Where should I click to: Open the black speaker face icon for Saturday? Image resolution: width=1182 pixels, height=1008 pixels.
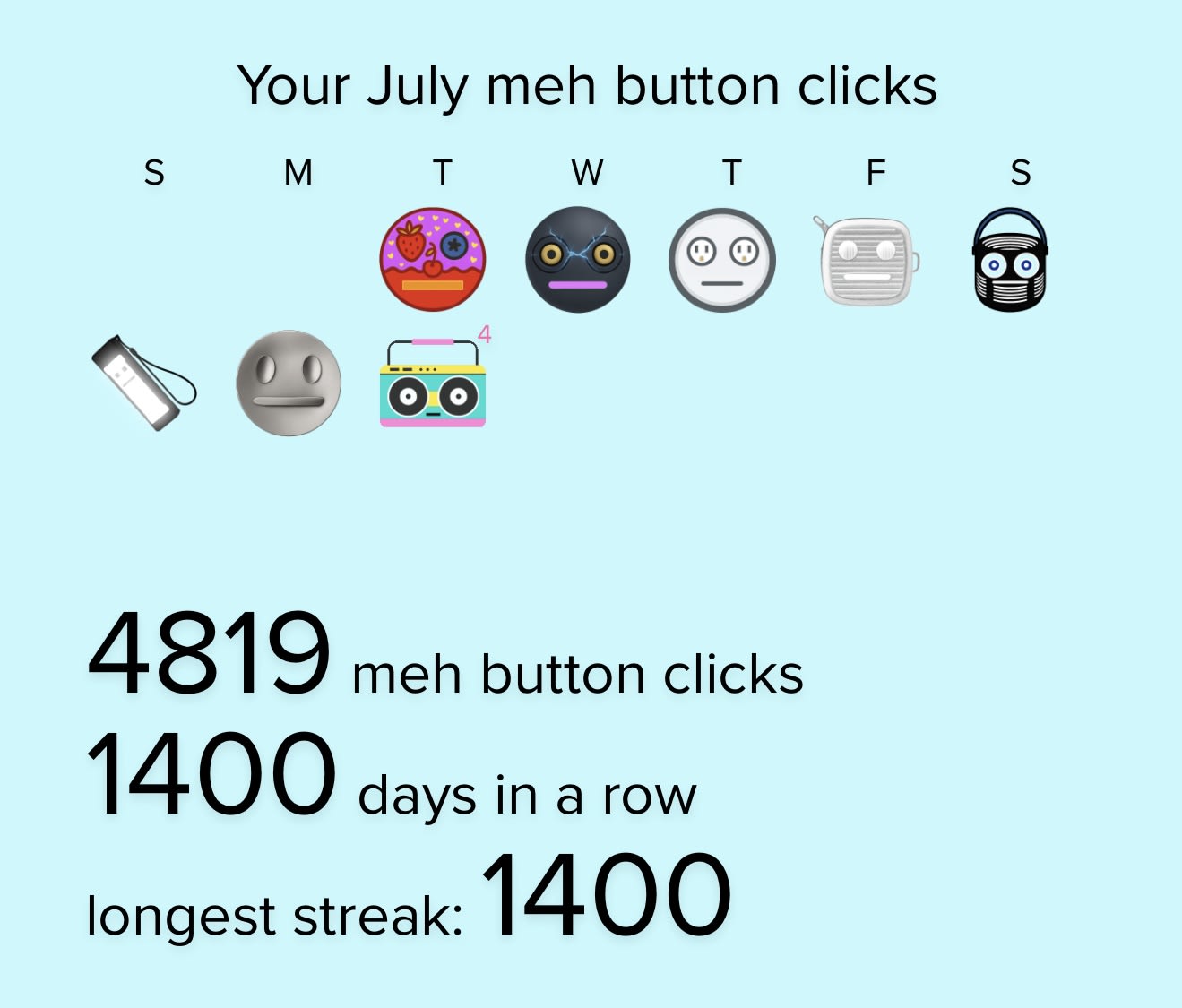point(1010,260)
